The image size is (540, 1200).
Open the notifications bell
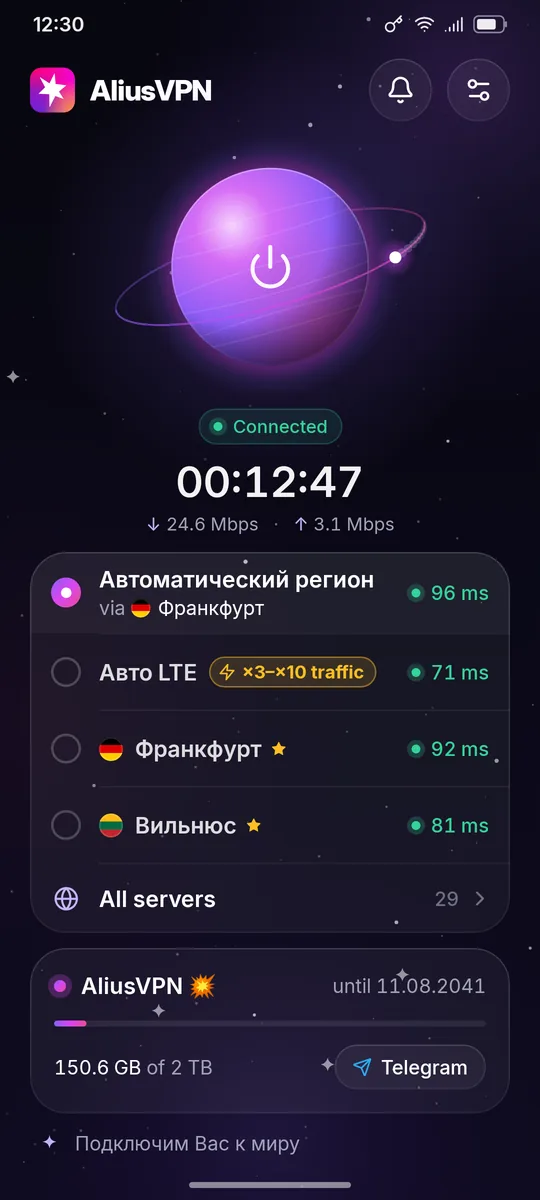tap(401, 91)
